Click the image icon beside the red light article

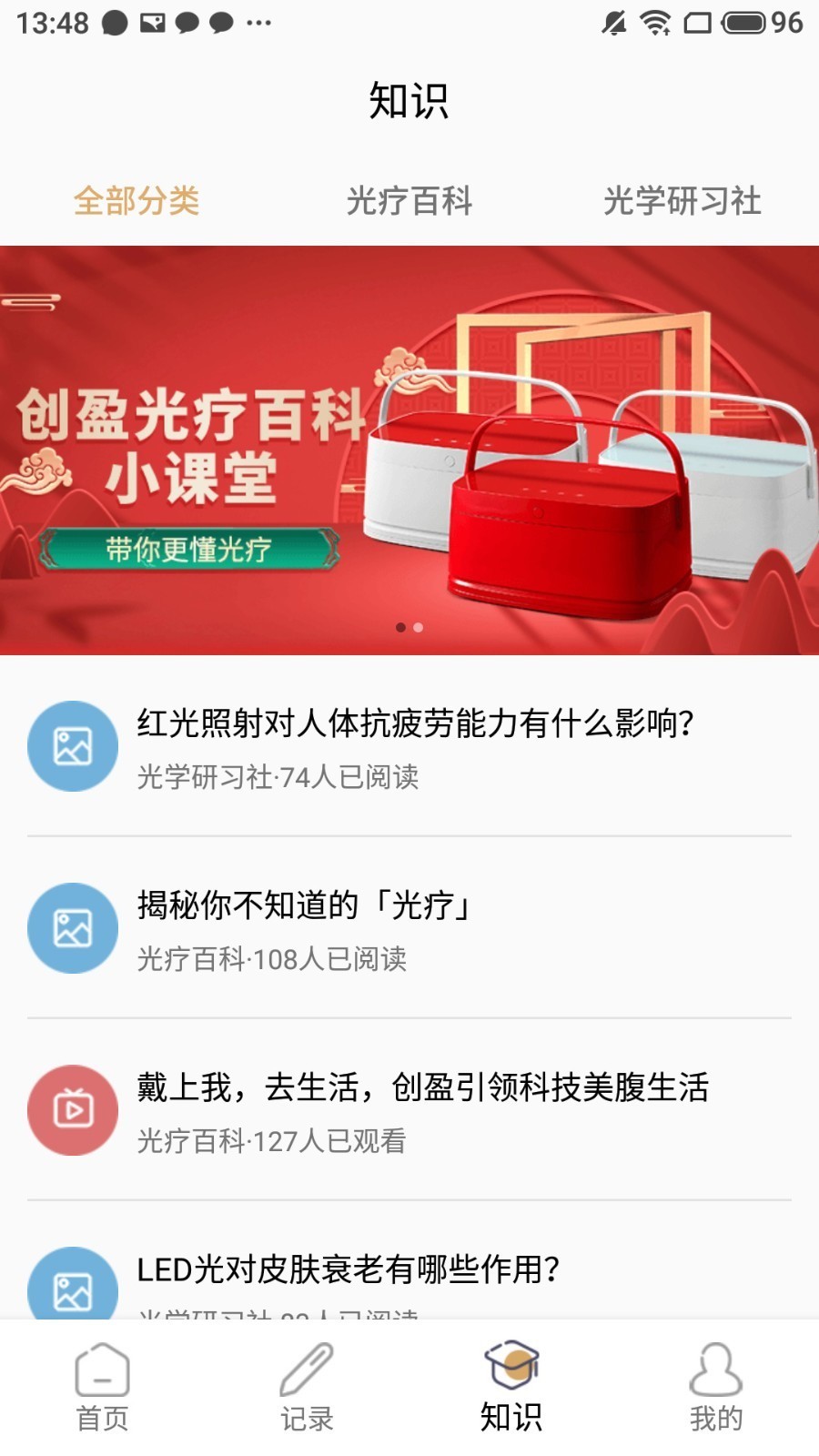pos(73,744)
